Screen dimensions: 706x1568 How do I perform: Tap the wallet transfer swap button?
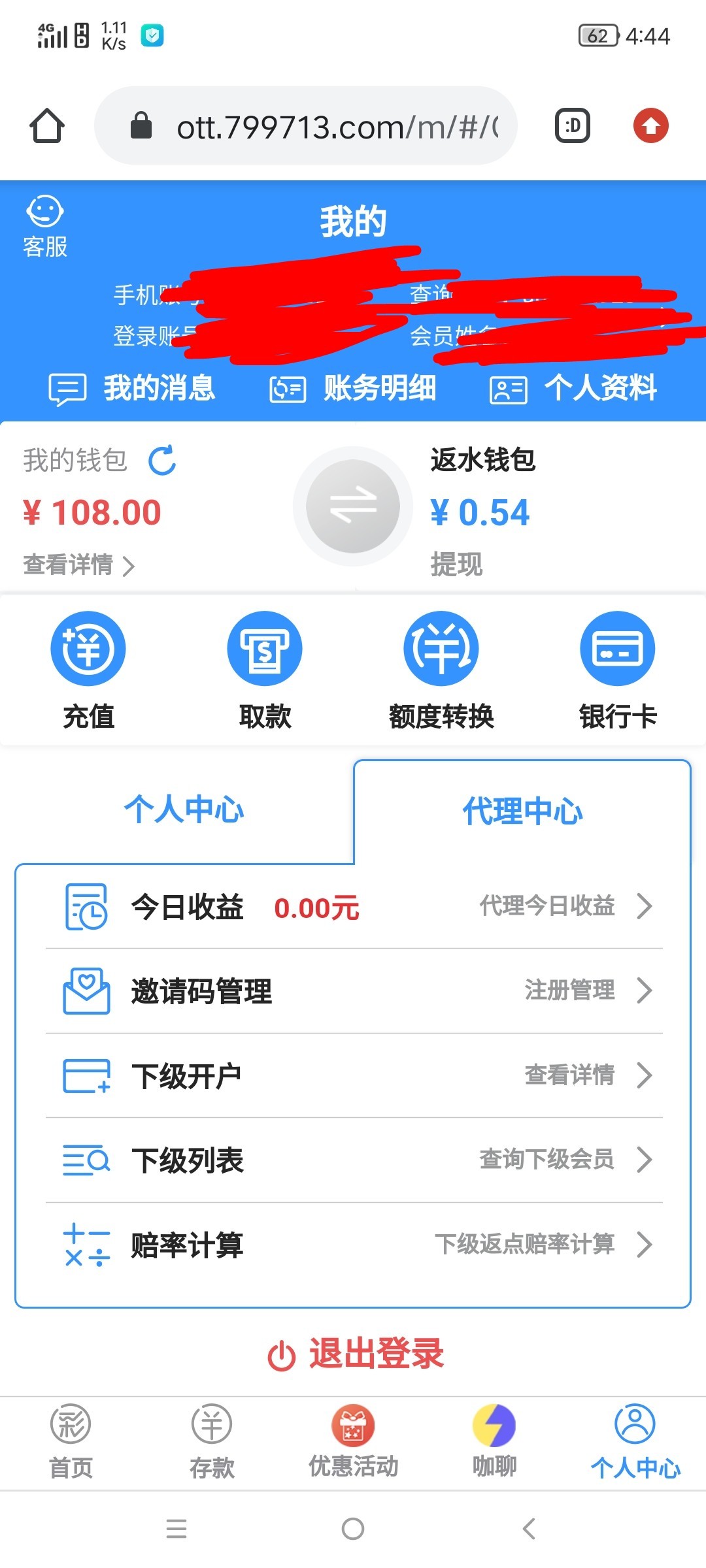pyautogui.click(x=353, y=506)
